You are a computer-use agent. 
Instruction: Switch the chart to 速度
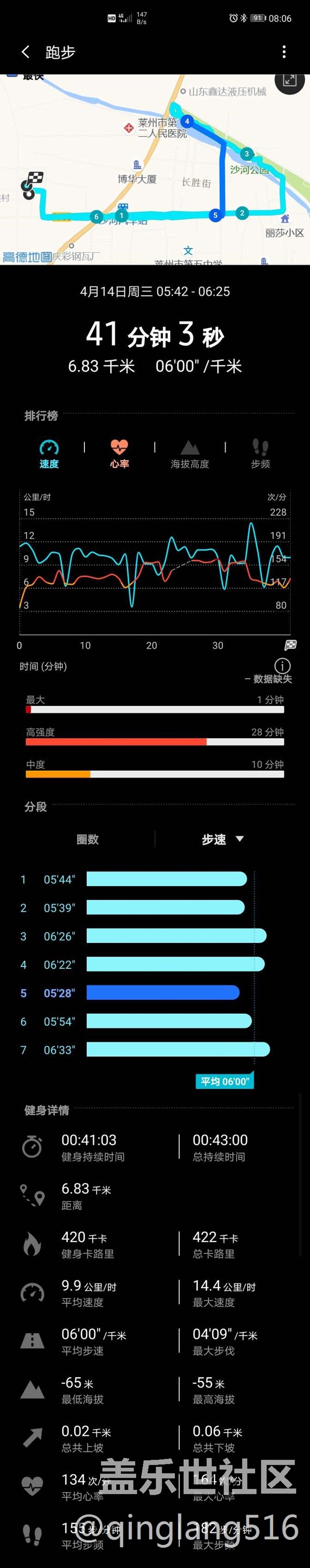(x=49, y=453)
